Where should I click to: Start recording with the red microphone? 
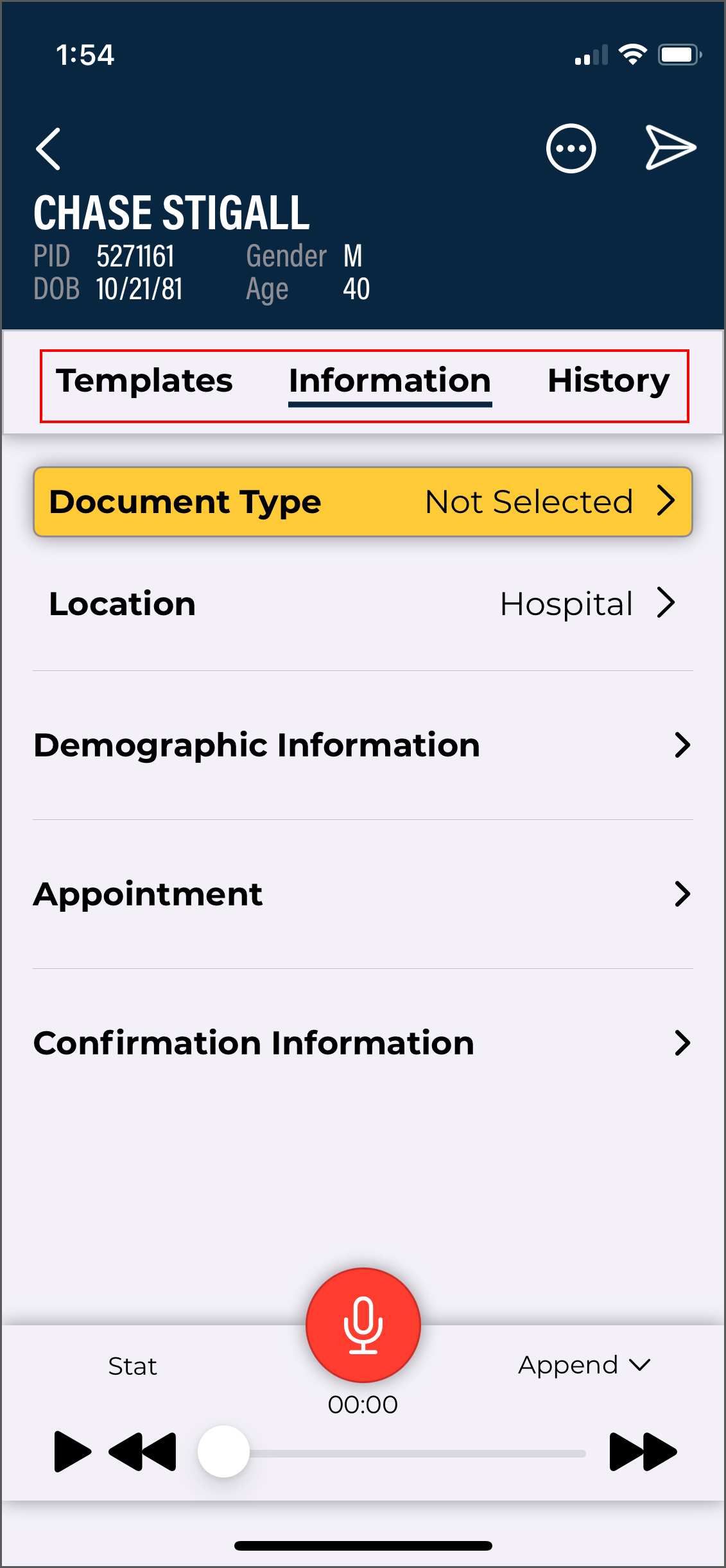363,1325
